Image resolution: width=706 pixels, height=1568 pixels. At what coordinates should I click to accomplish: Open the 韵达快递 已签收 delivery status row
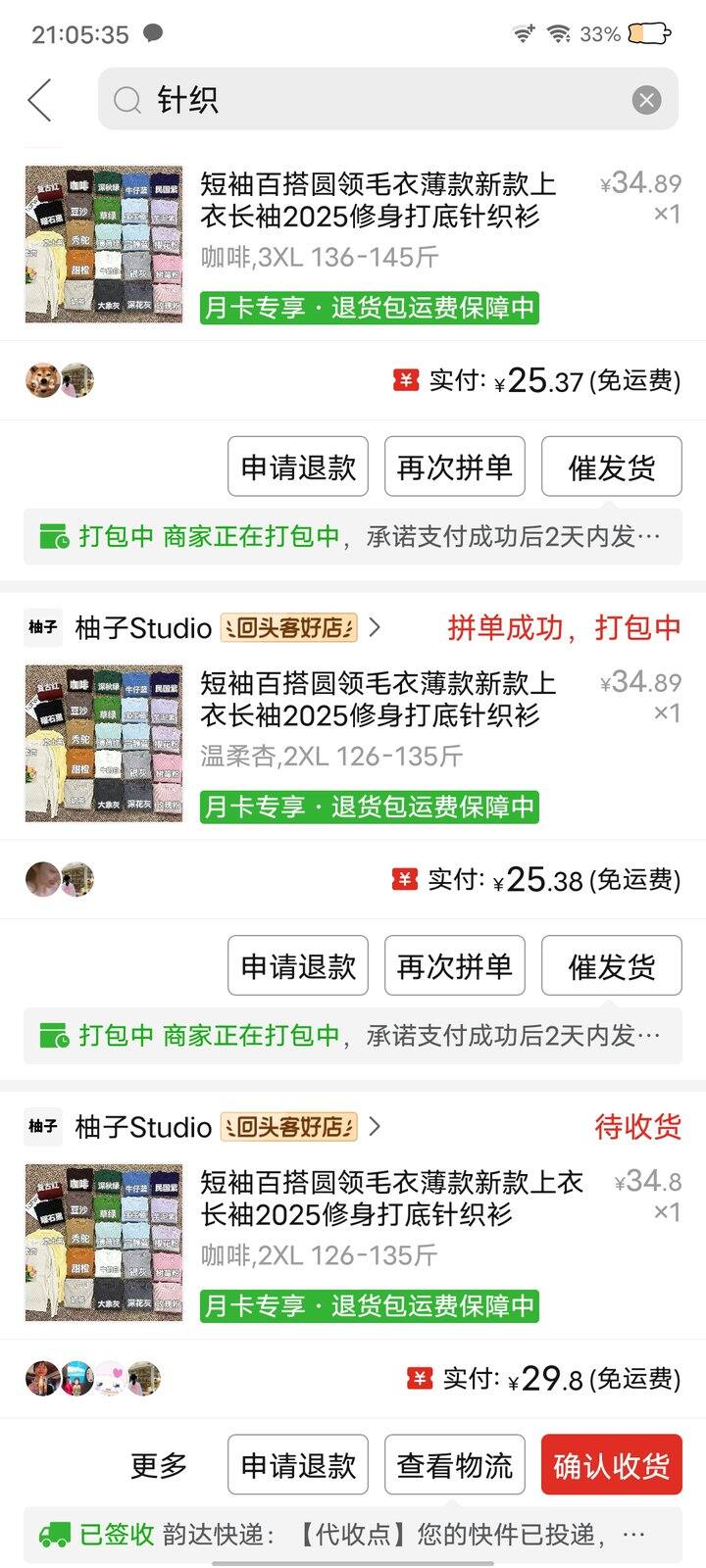pos(353,1534)
